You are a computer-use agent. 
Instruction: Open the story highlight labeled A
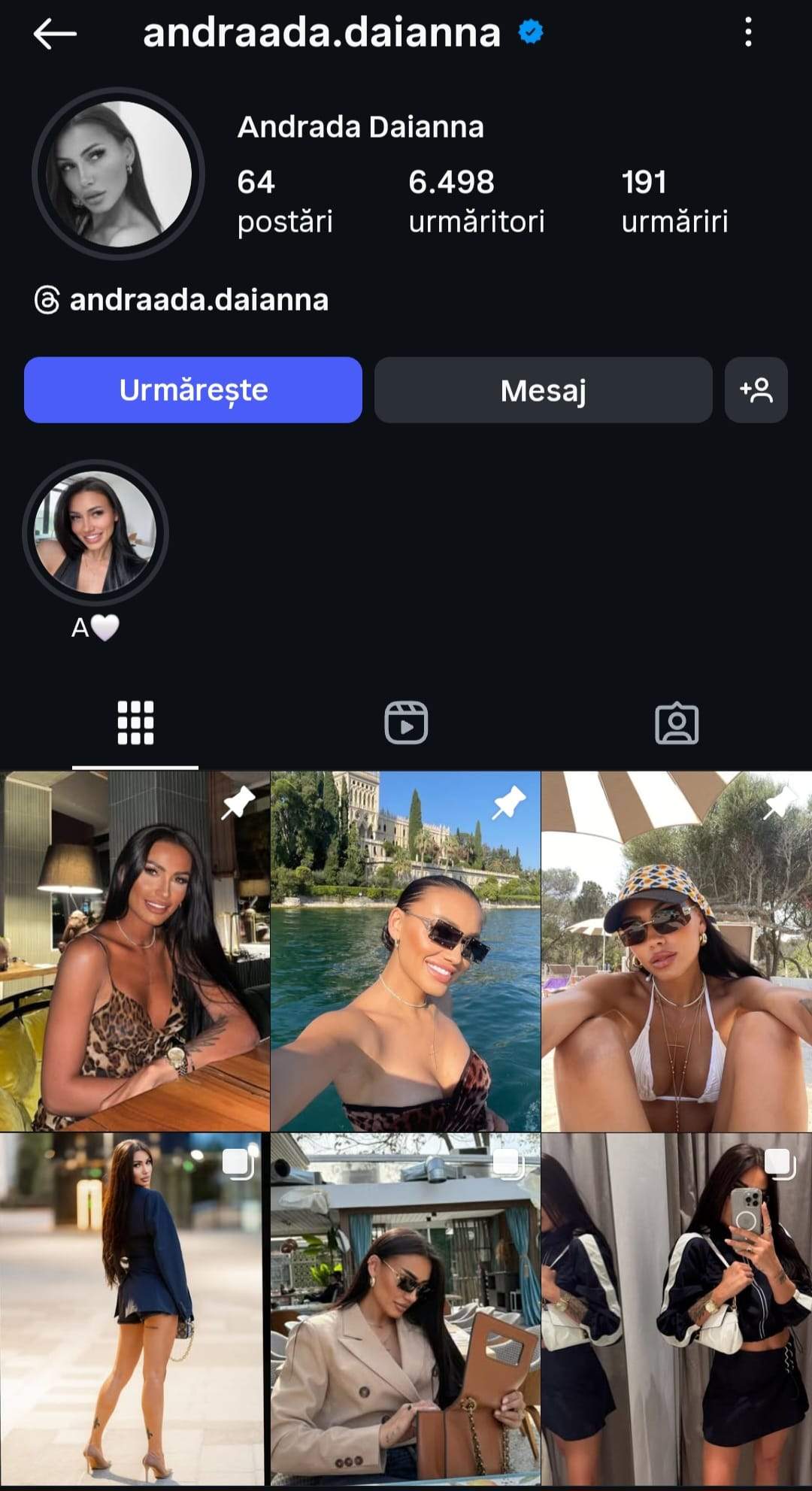pyautogui.click(x=95, y=532)
